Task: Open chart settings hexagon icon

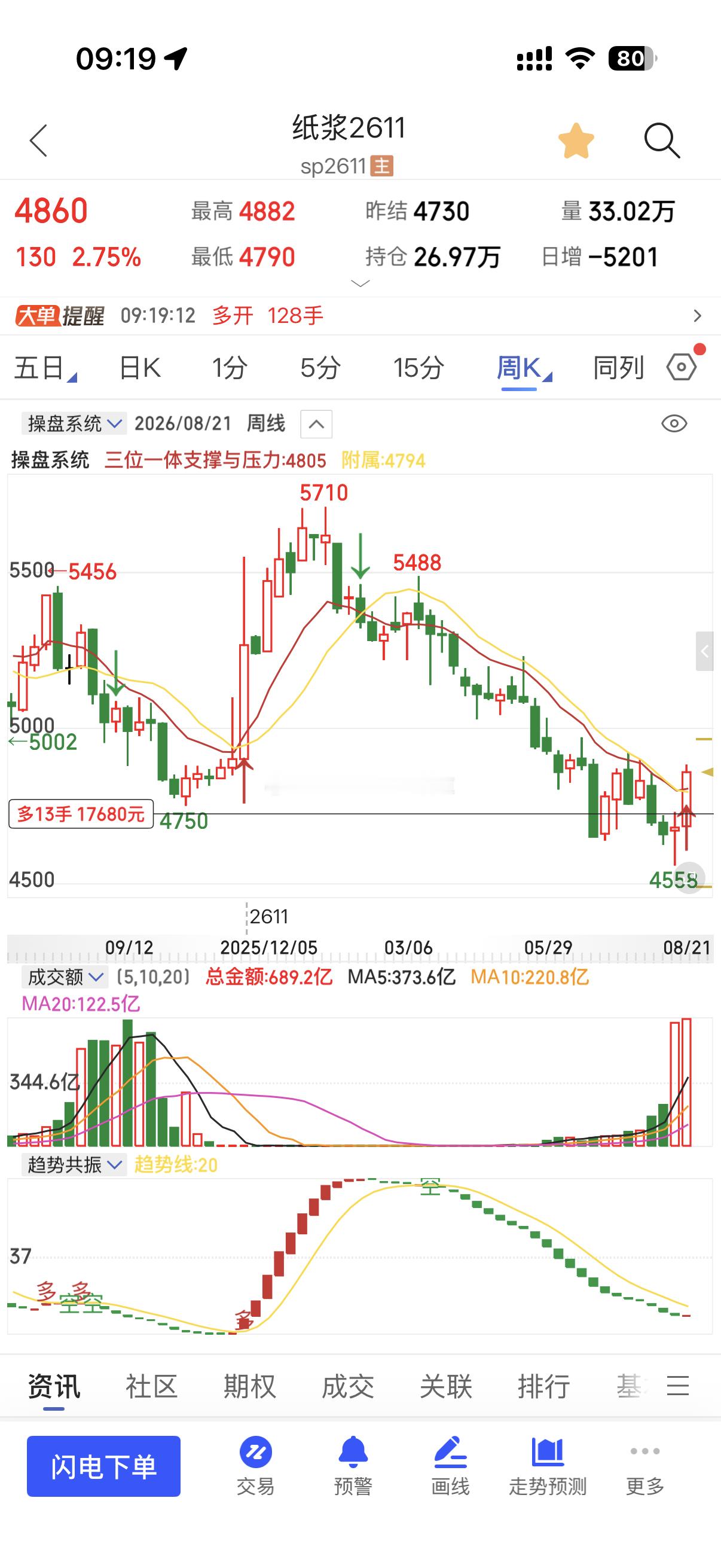Action: coord(682,367)
